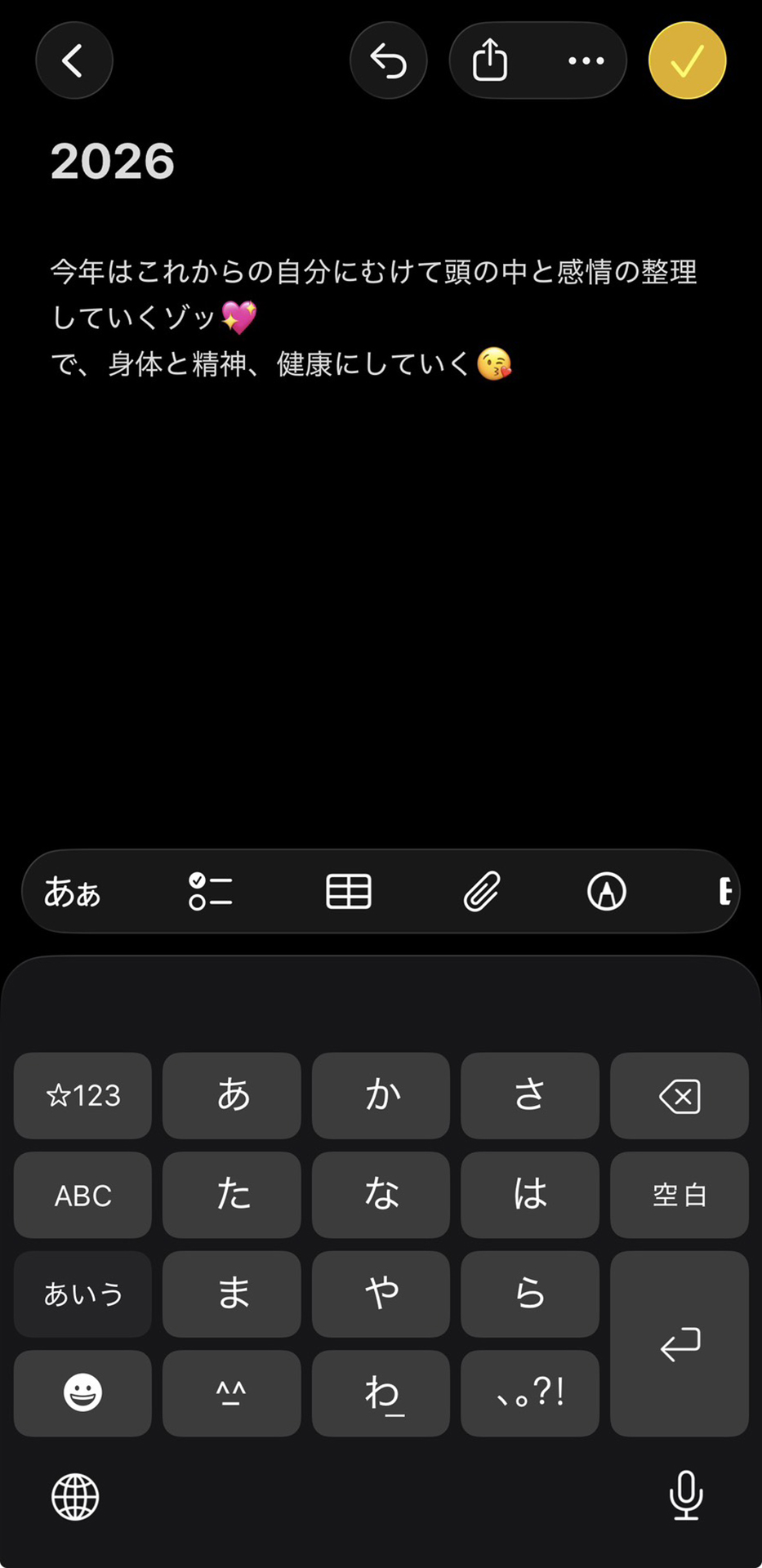Insert a checklist into the note
Image resolution: width=762 pixels, height=1568 pixels.
coord(210,891)
